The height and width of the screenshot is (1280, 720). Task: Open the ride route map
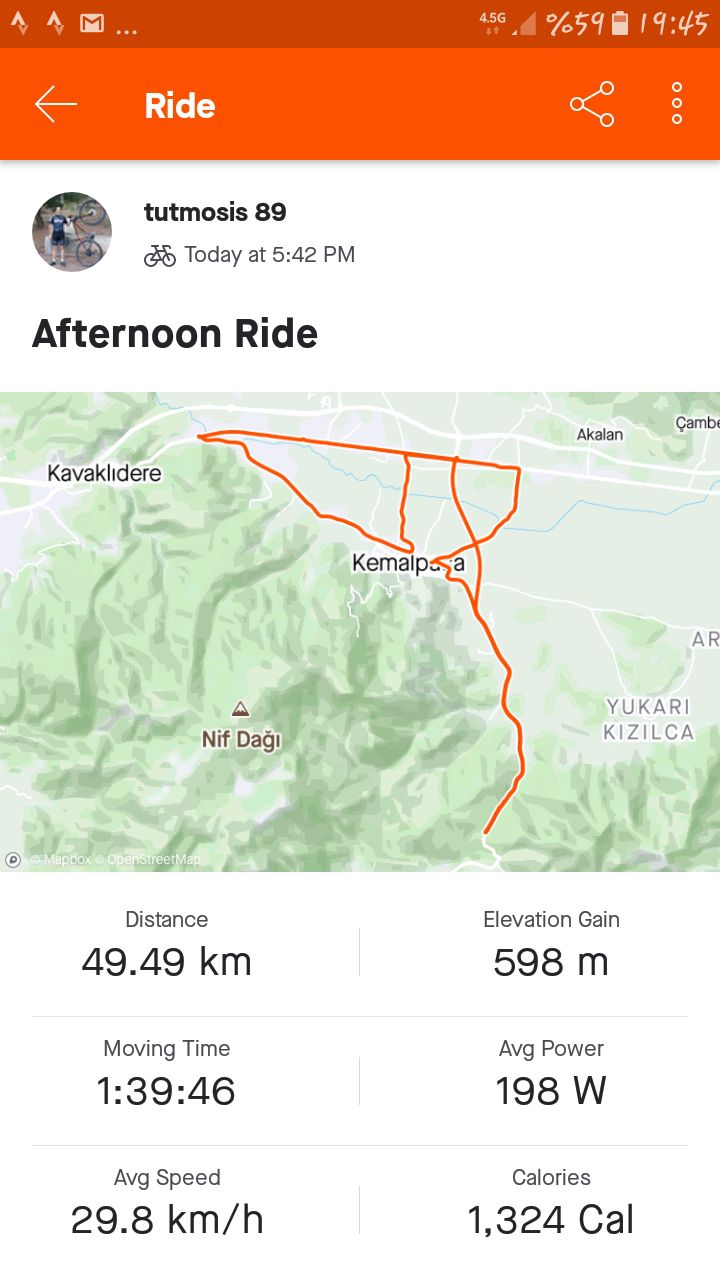pos(360,631)
